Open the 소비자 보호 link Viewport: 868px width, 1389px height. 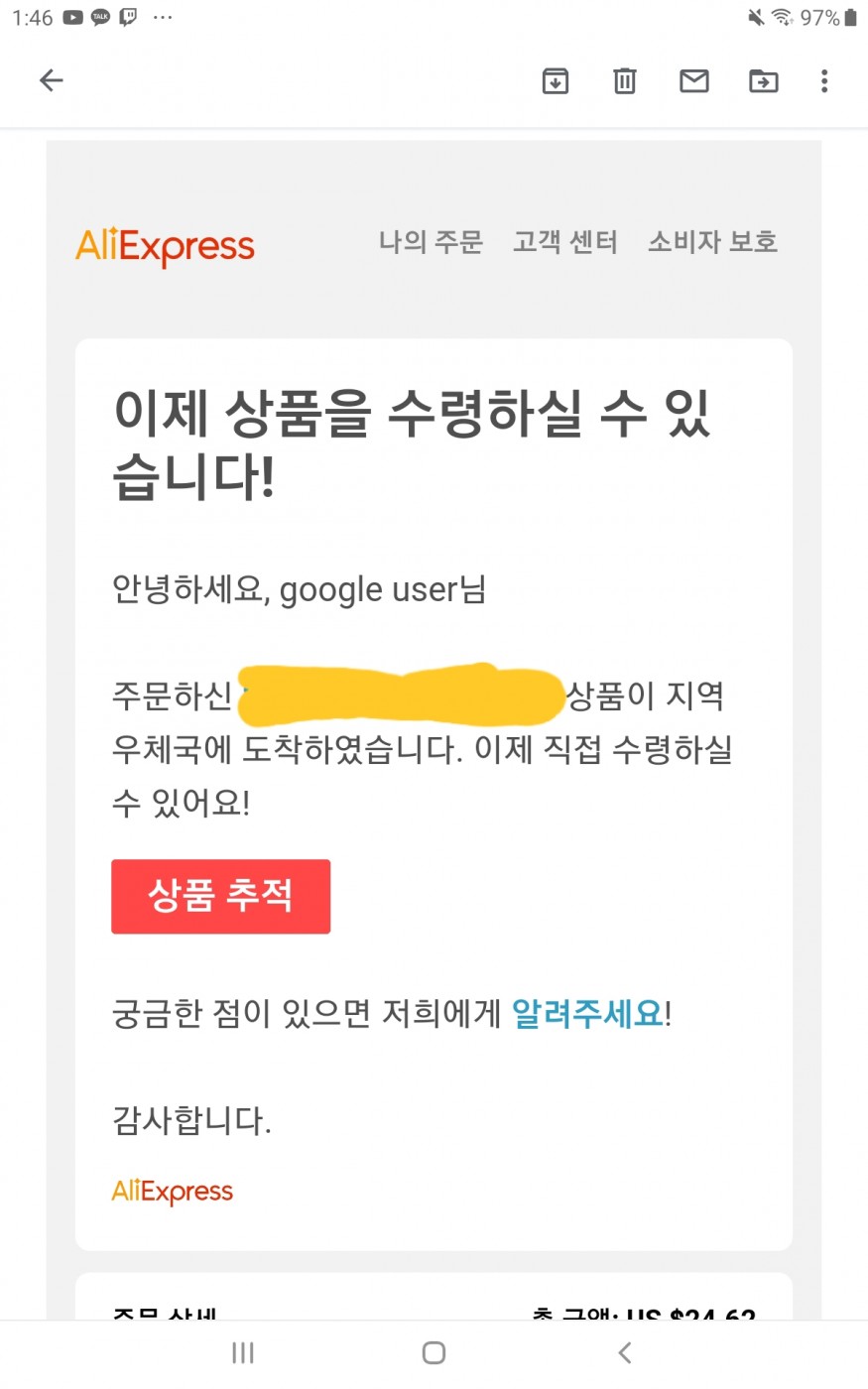pos(712,241)
